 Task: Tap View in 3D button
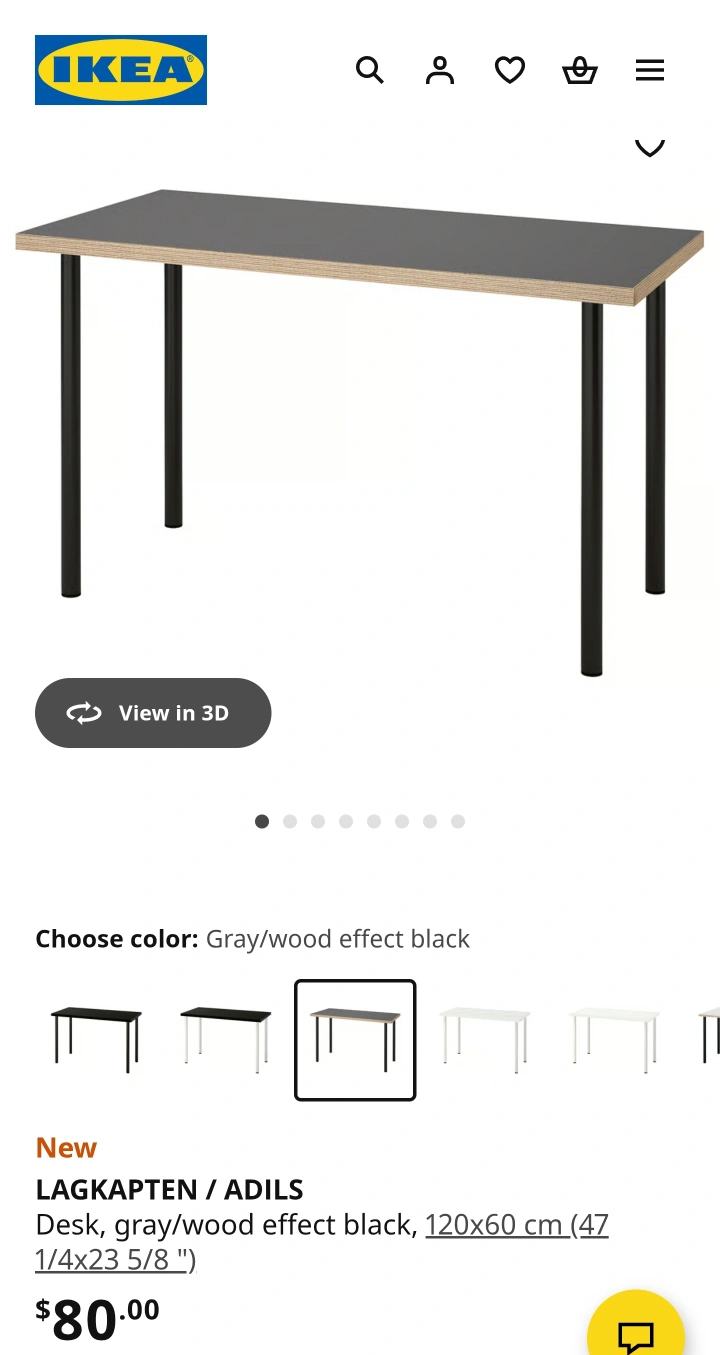(153, 713)
